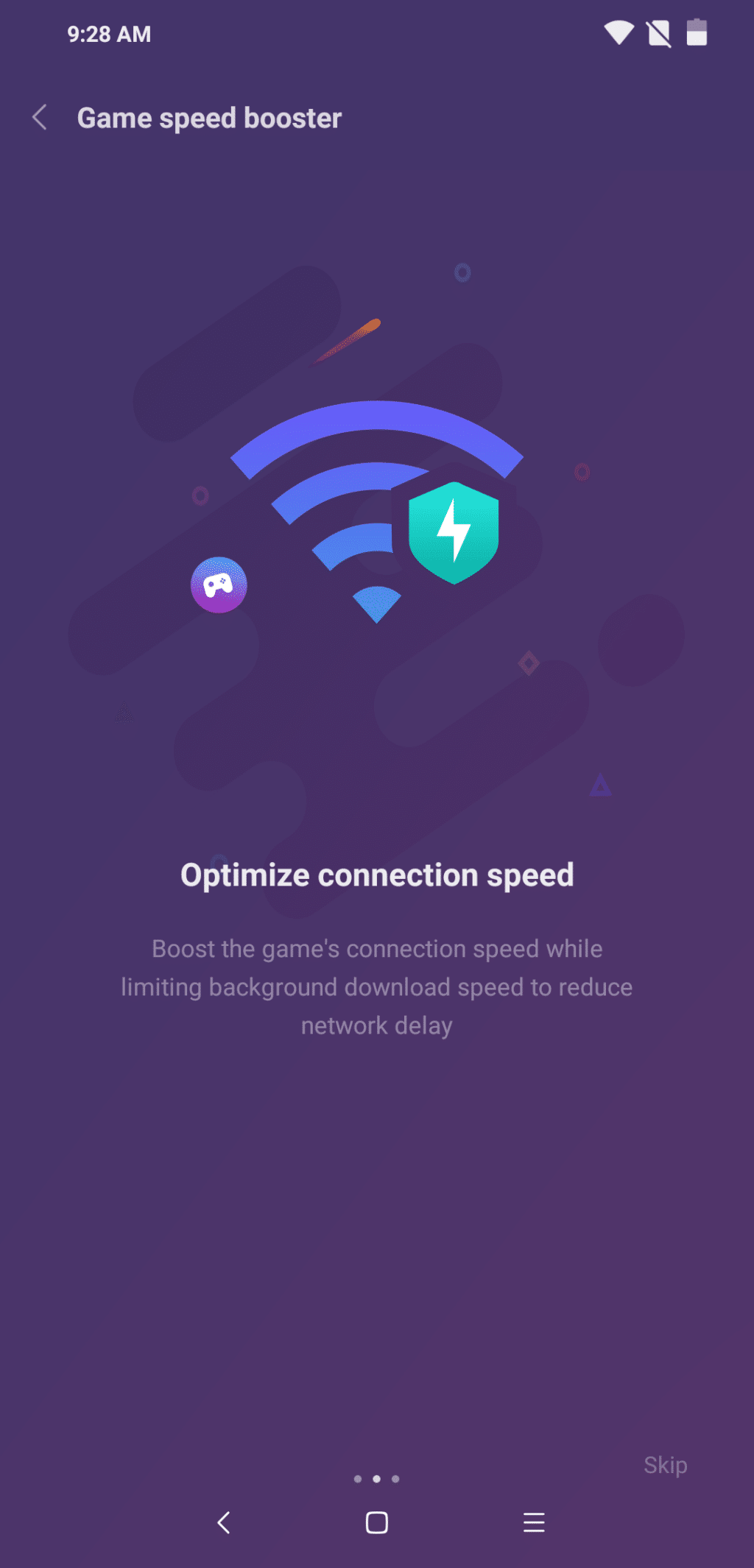
Task: Select the second page indicator dot
Action: [x=376, y=1478]
